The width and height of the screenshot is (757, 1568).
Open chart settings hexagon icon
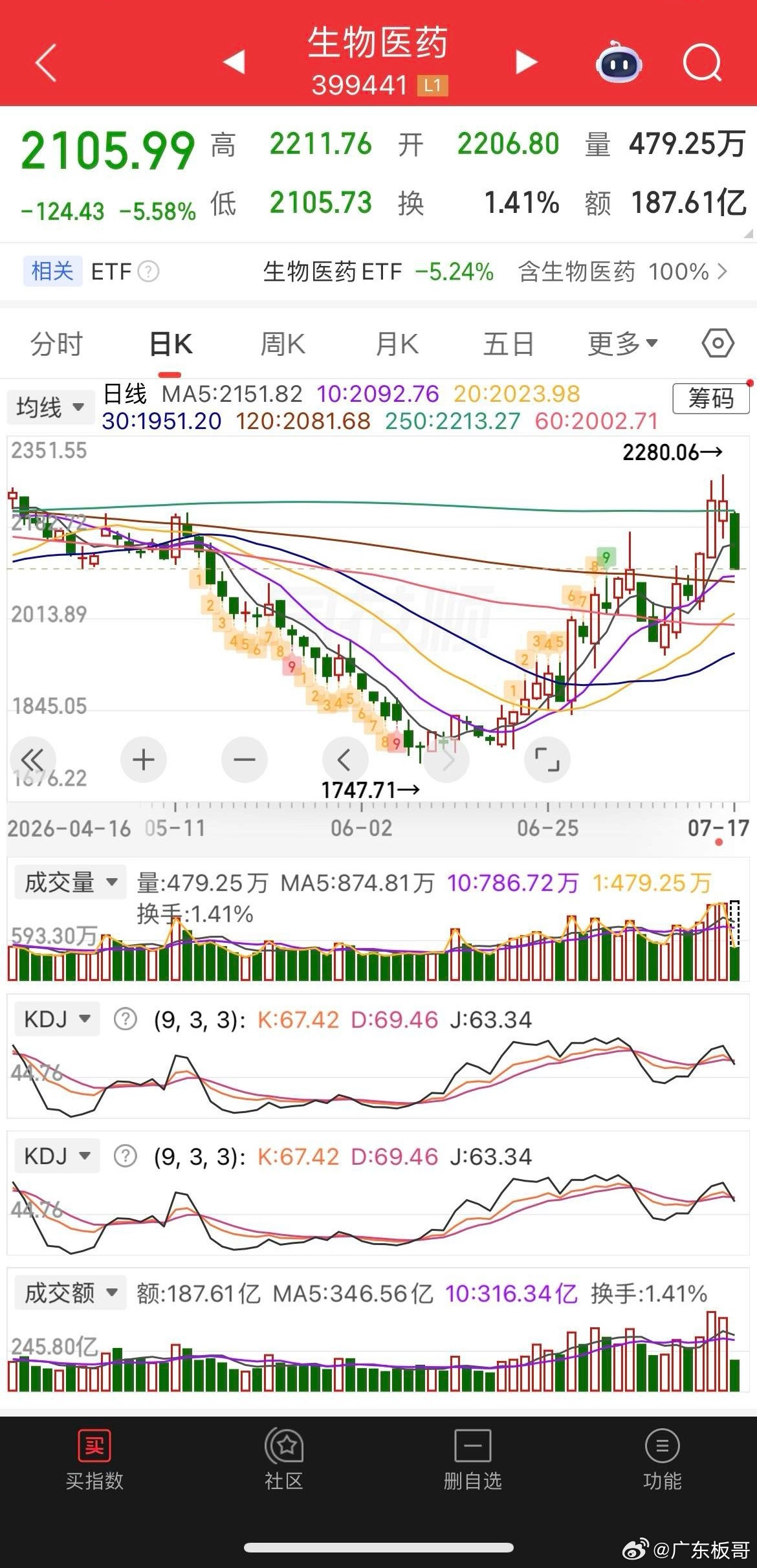click(x=718, y=343)
